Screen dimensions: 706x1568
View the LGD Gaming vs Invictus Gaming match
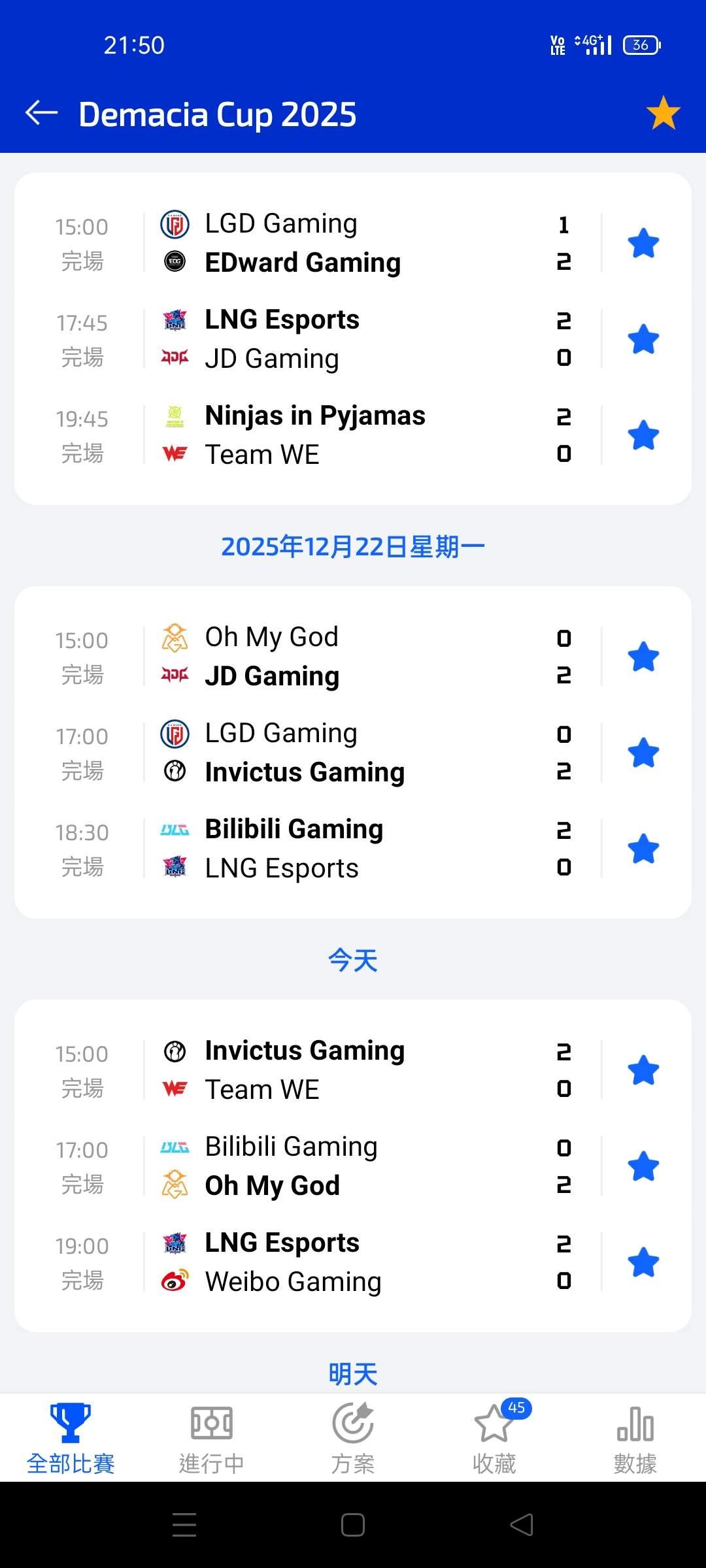[353, 753]
